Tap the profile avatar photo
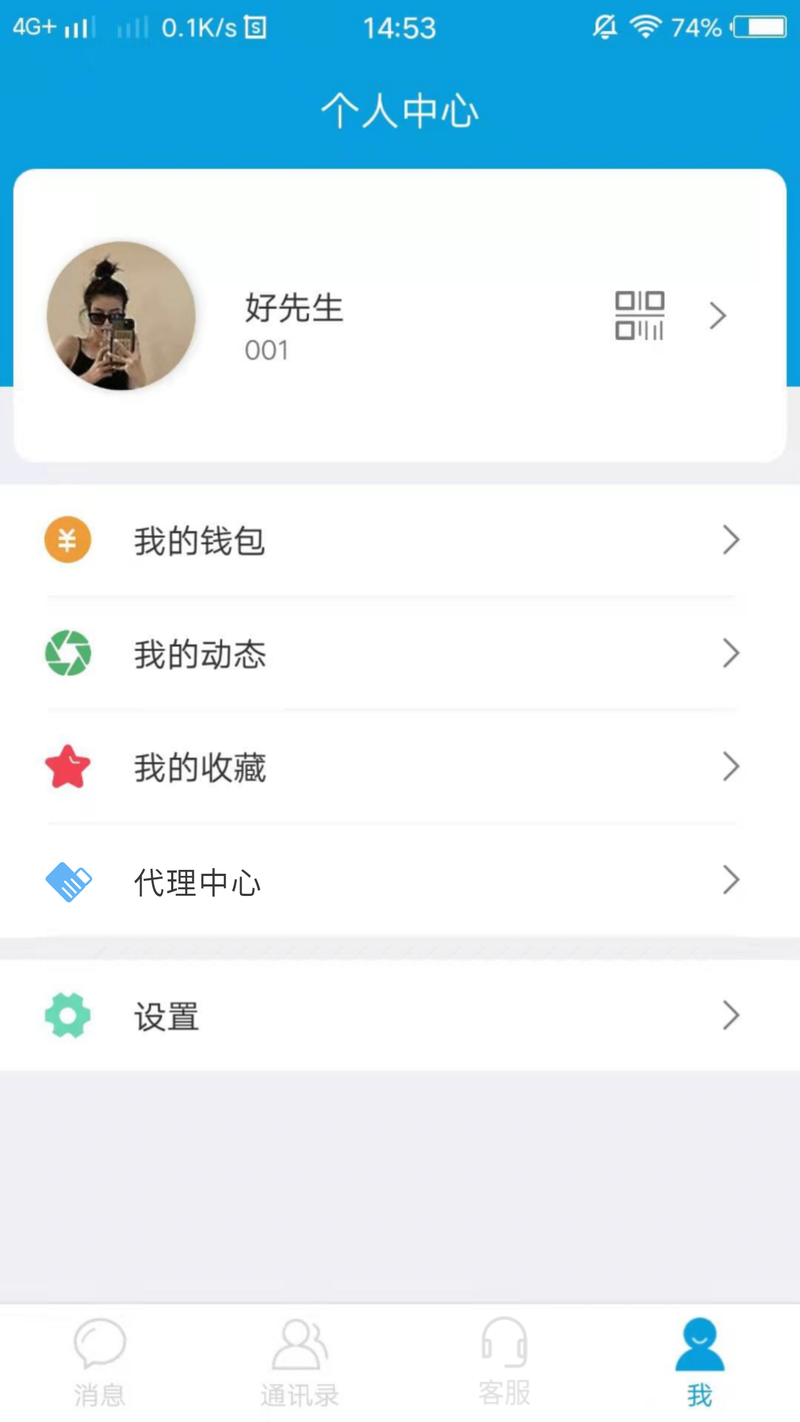Screen dimensions: 800x1422 point(121,316)
